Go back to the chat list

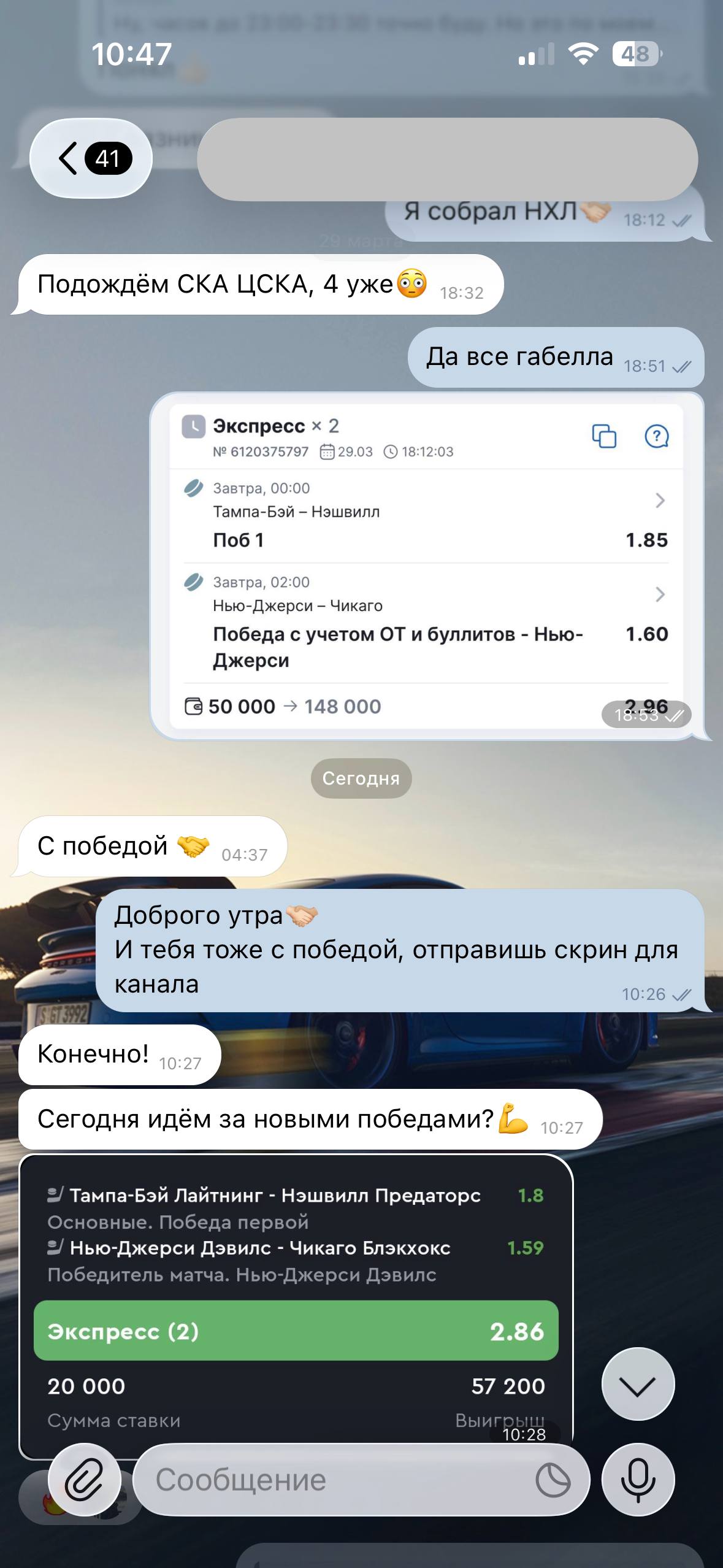click(91, 158)
